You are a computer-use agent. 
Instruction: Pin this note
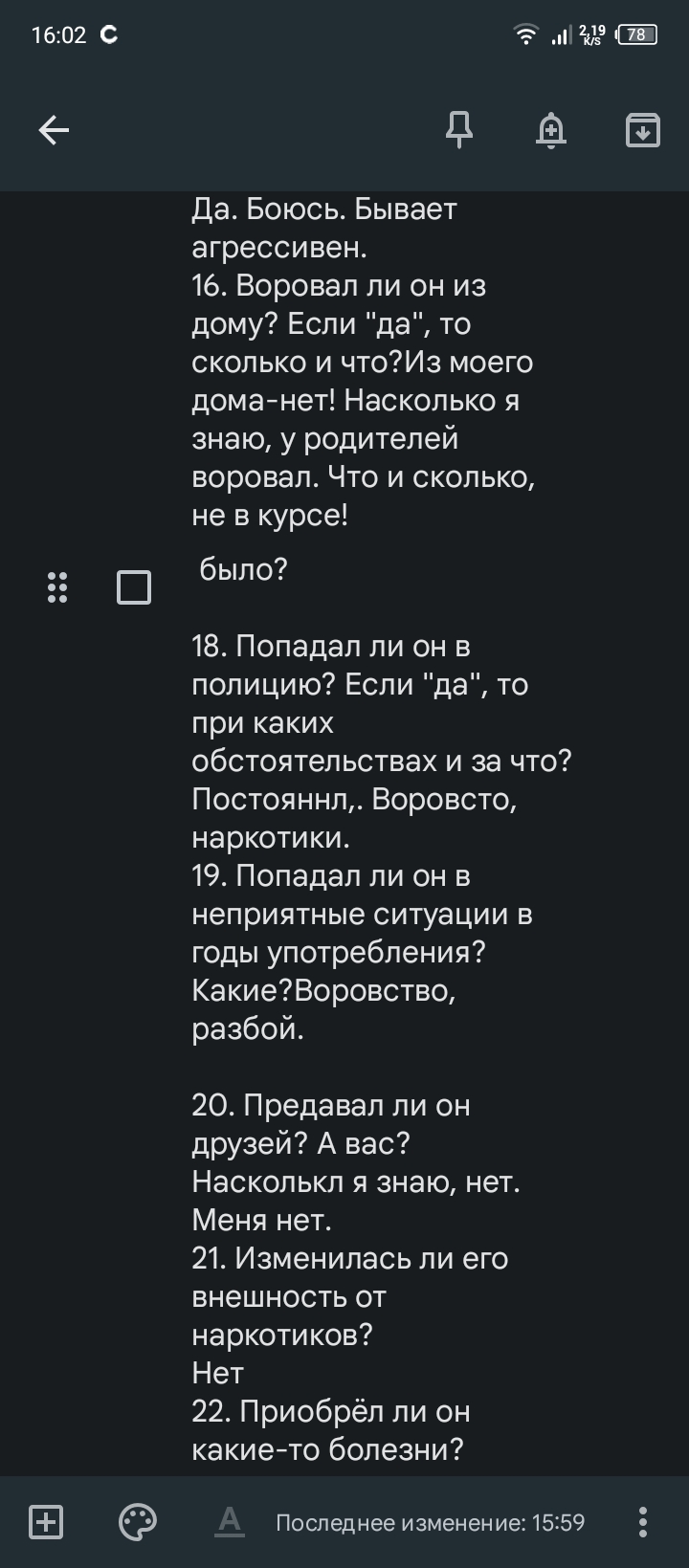459,129
